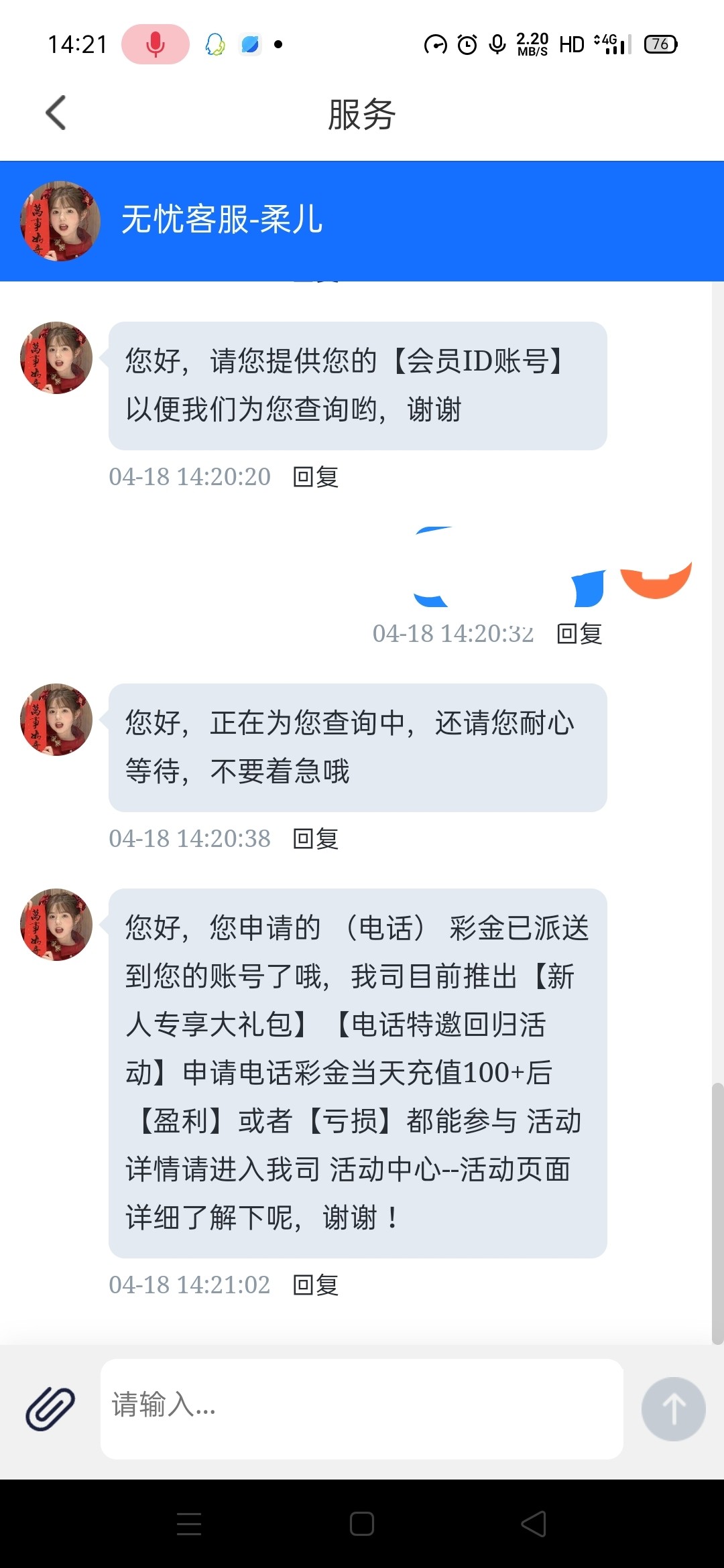Image resolution: width=724 pixels, height=1568 pixels.
Task: Focus the 请输入 message input field
Action: click(362, 1409)
